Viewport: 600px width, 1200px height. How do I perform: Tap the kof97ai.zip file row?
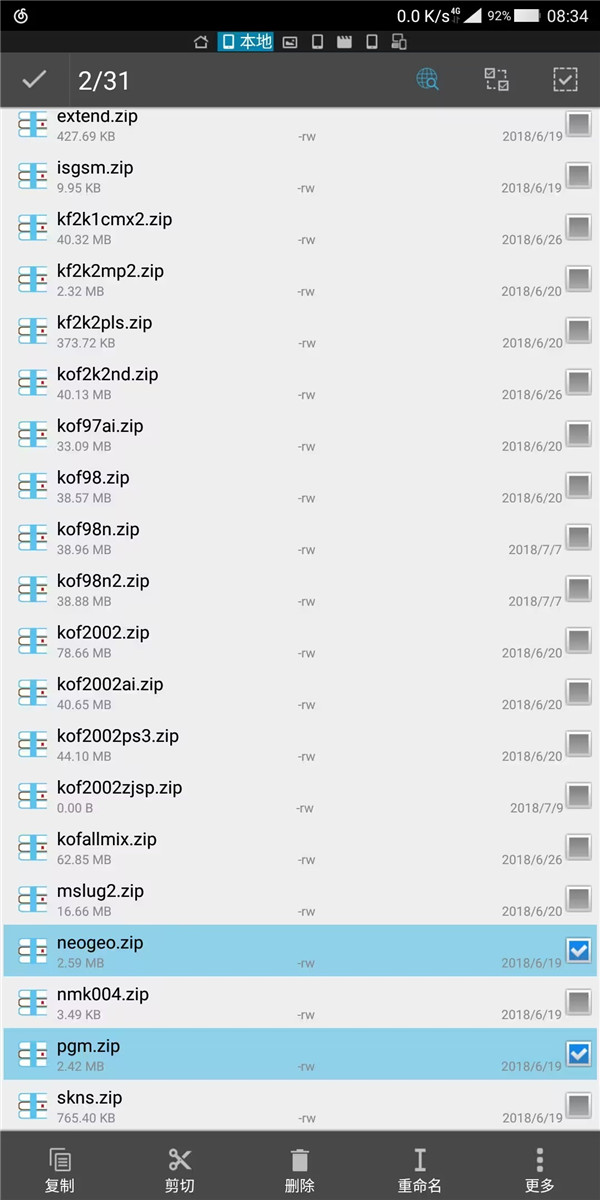(x=300, y=434)
